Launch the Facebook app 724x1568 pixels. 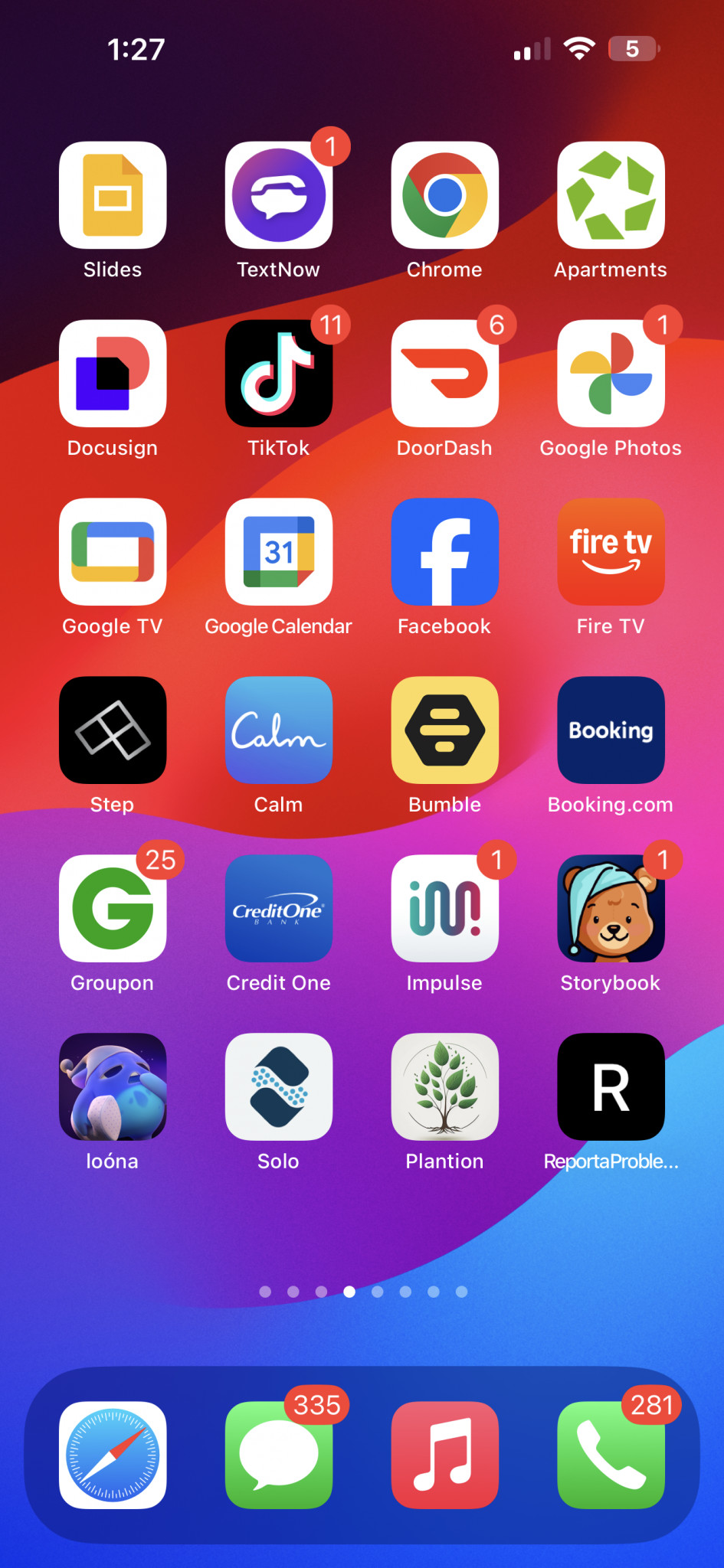tap(445, 552)
